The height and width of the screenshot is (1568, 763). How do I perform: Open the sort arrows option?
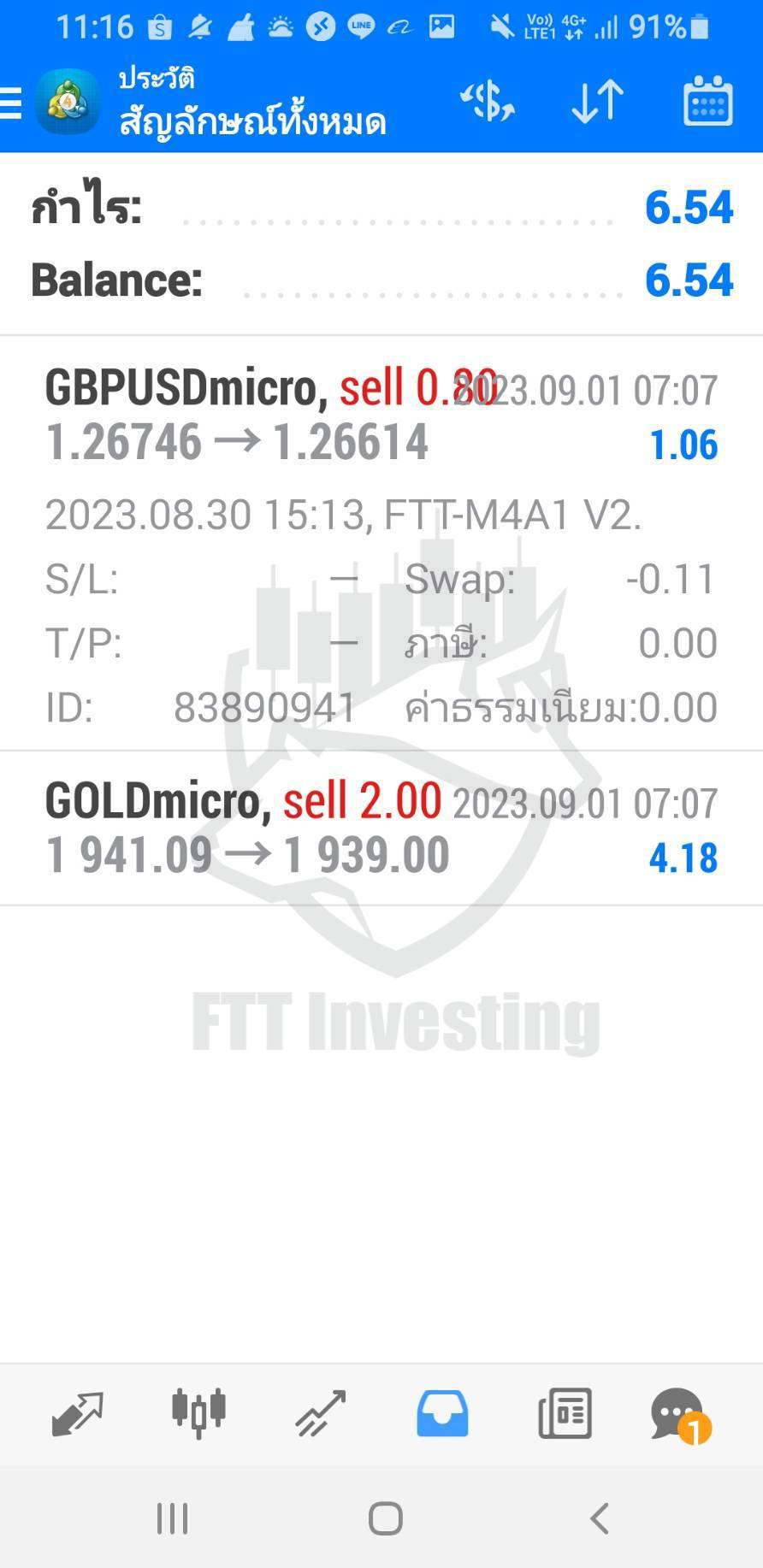coord(597,103)
